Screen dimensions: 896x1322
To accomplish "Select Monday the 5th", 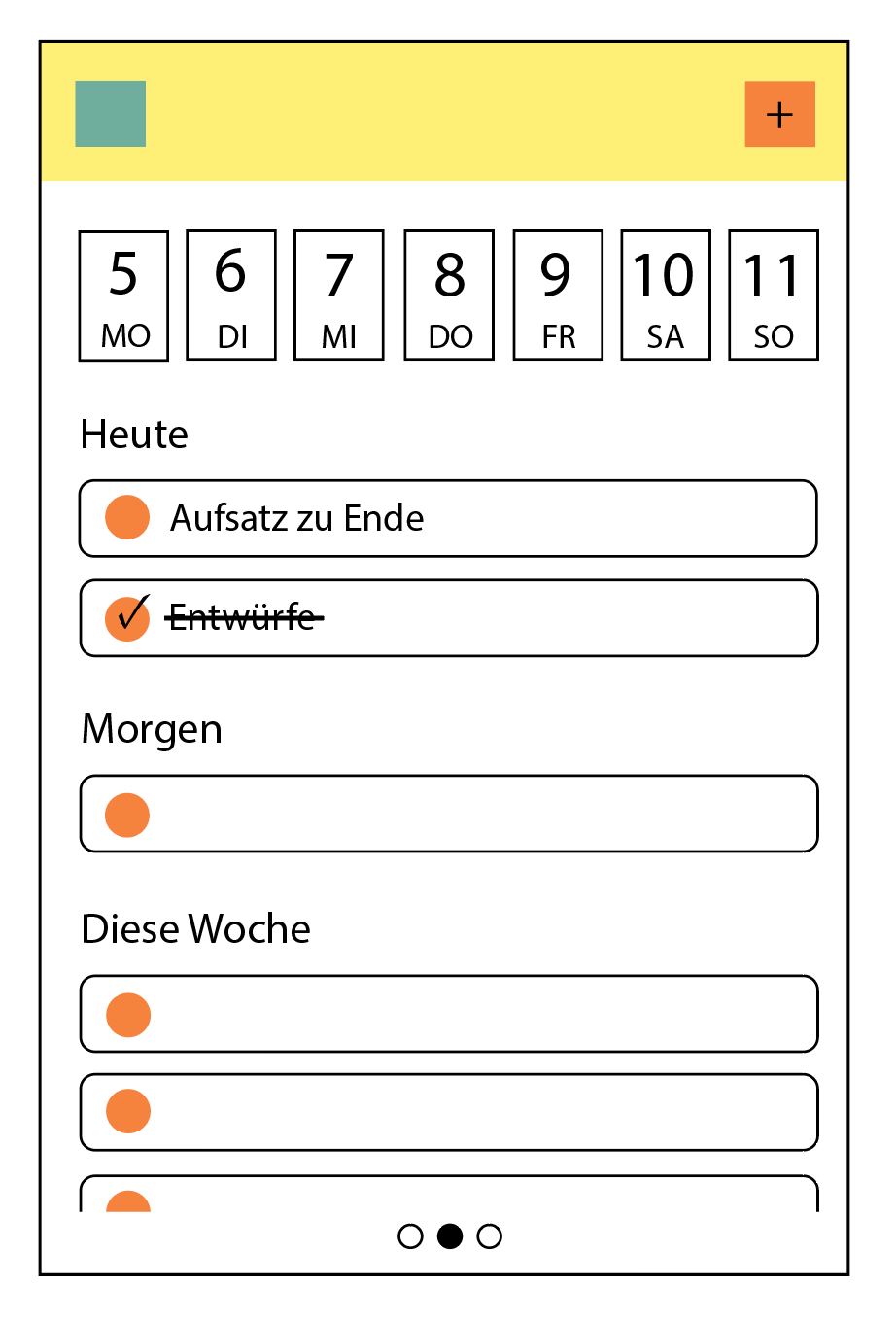I will point(123,296).
